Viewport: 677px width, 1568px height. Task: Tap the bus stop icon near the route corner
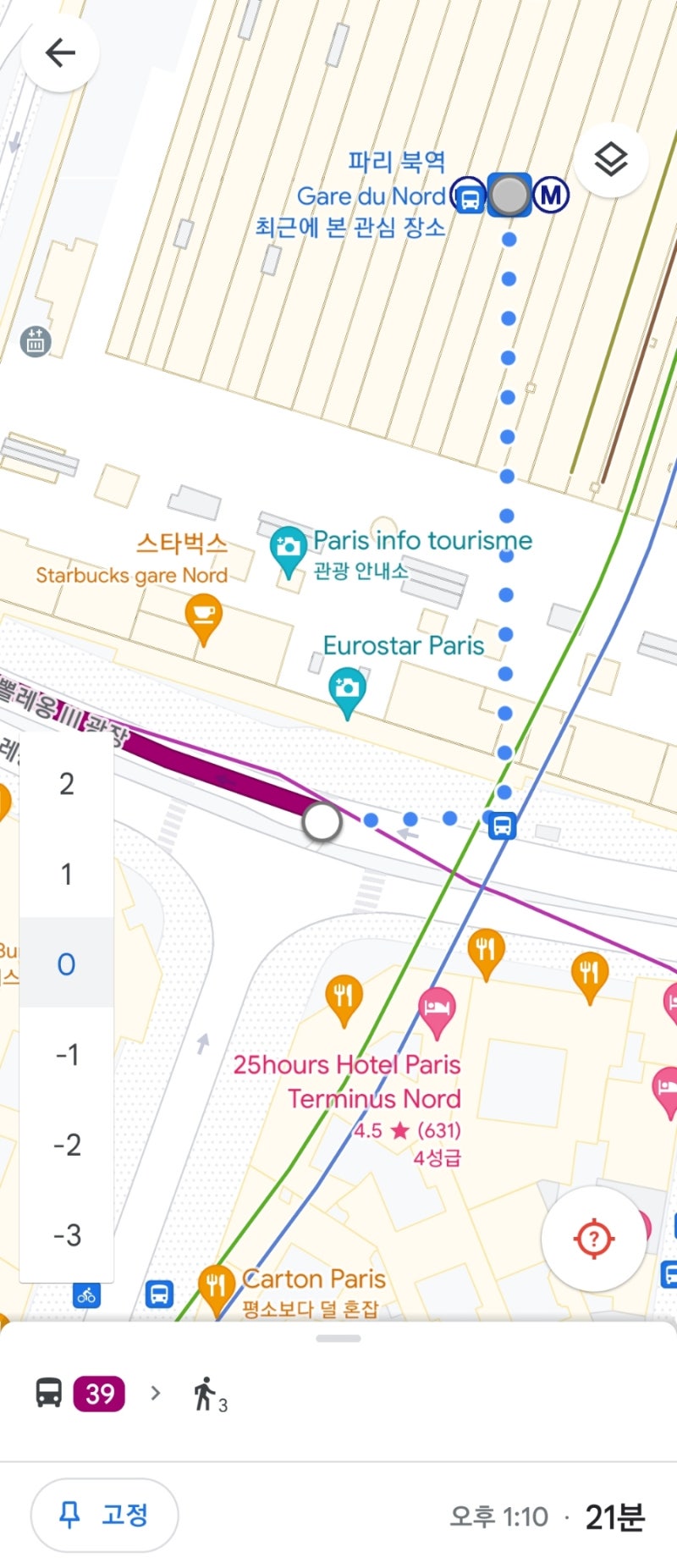[502, 827]
